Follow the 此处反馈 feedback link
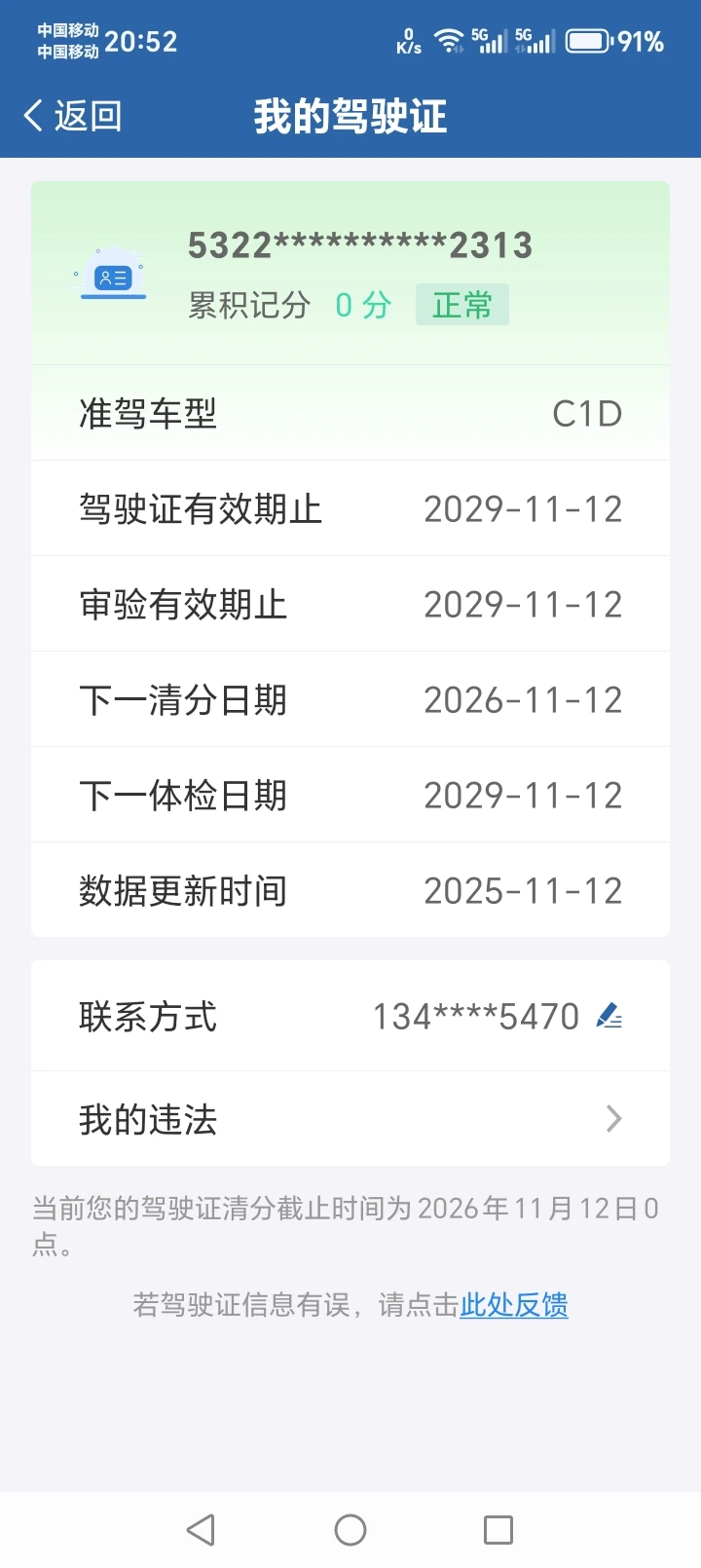The image size is (701, 1568). (x=514, y=1305)
